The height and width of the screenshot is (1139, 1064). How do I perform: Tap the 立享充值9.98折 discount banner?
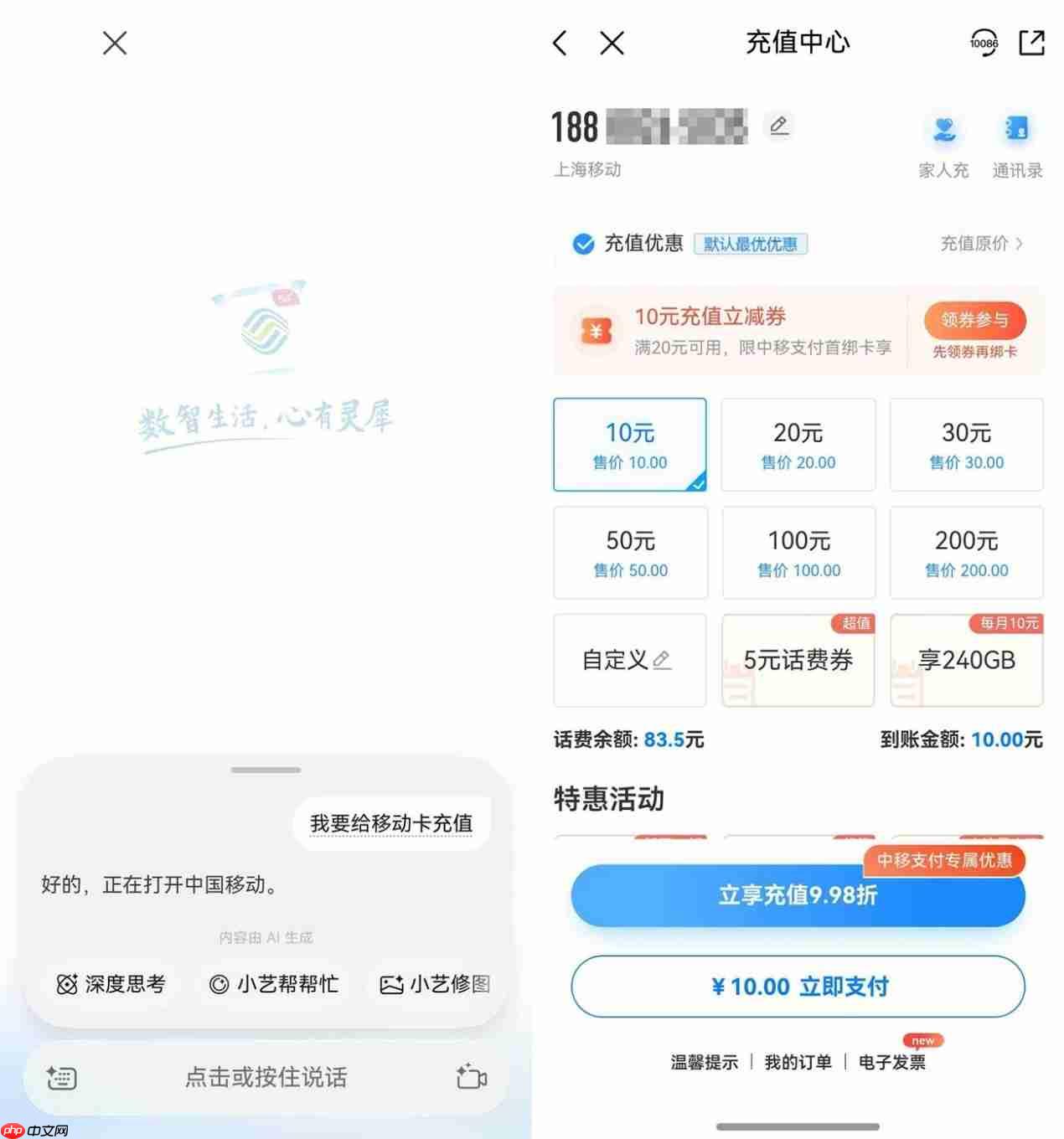coord(798,895)
